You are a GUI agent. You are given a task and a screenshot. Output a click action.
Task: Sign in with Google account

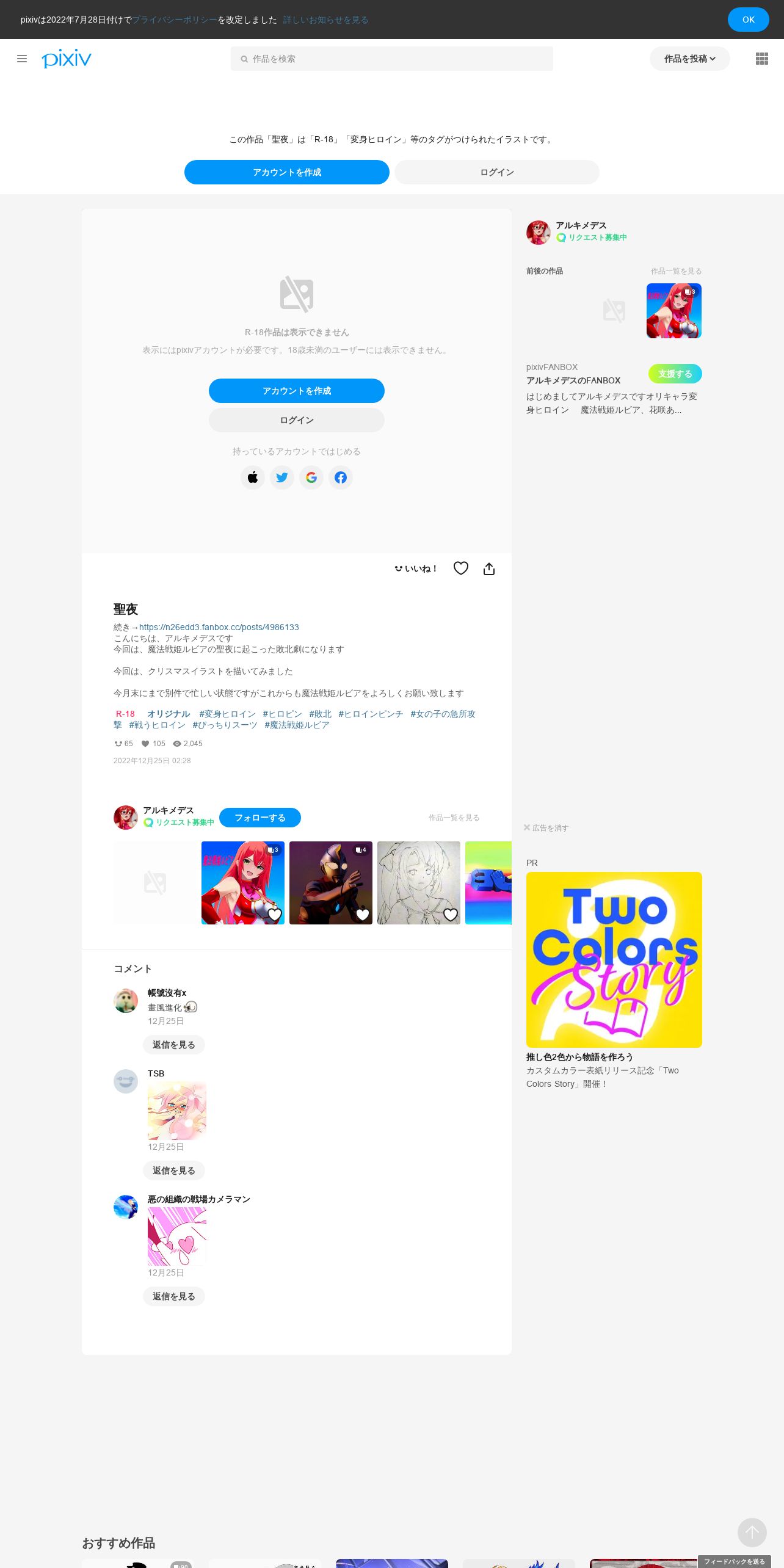[311, 477]
